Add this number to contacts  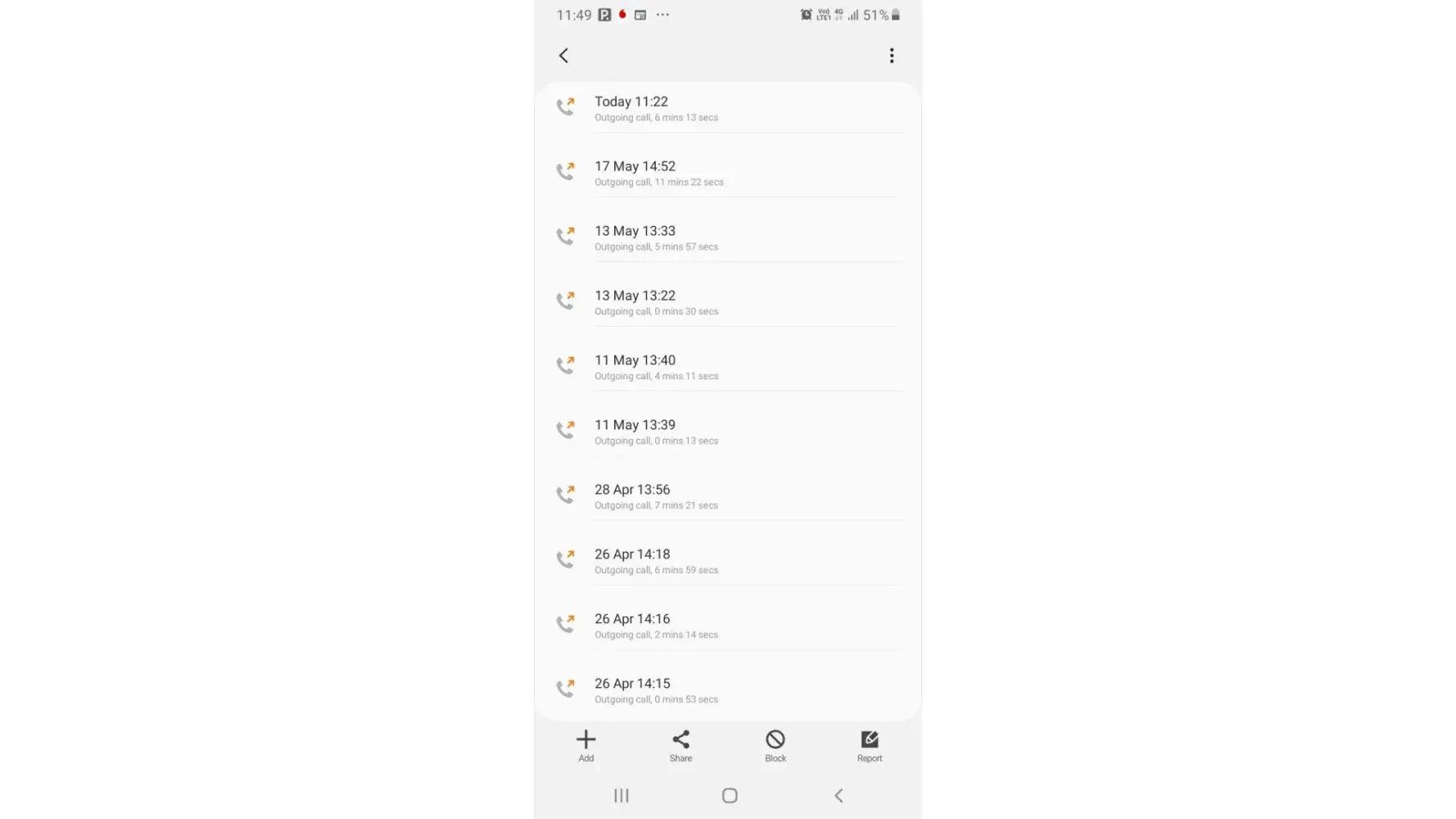coord(586,745)
